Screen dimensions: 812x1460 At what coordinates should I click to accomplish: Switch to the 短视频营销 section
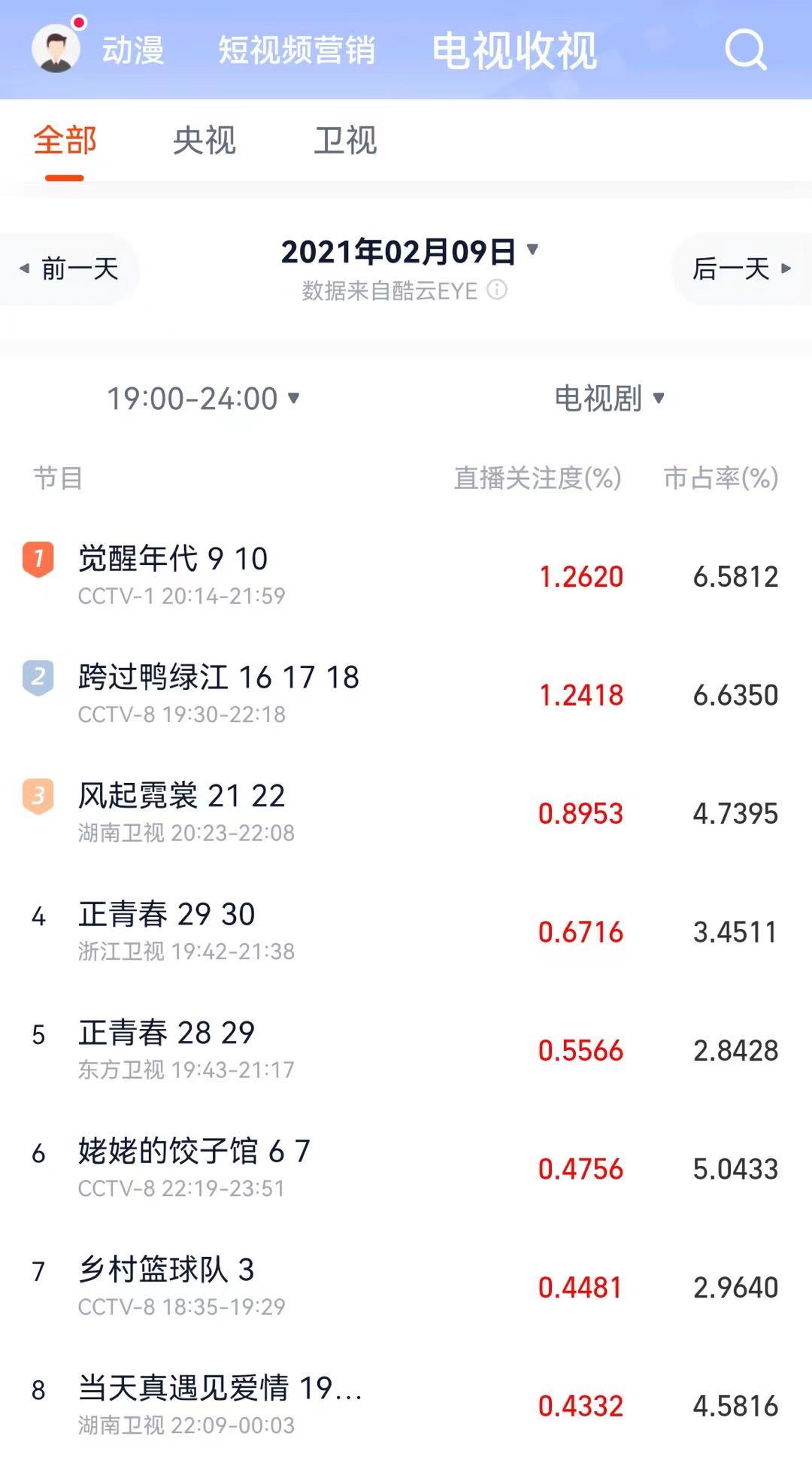pos(296,50)
